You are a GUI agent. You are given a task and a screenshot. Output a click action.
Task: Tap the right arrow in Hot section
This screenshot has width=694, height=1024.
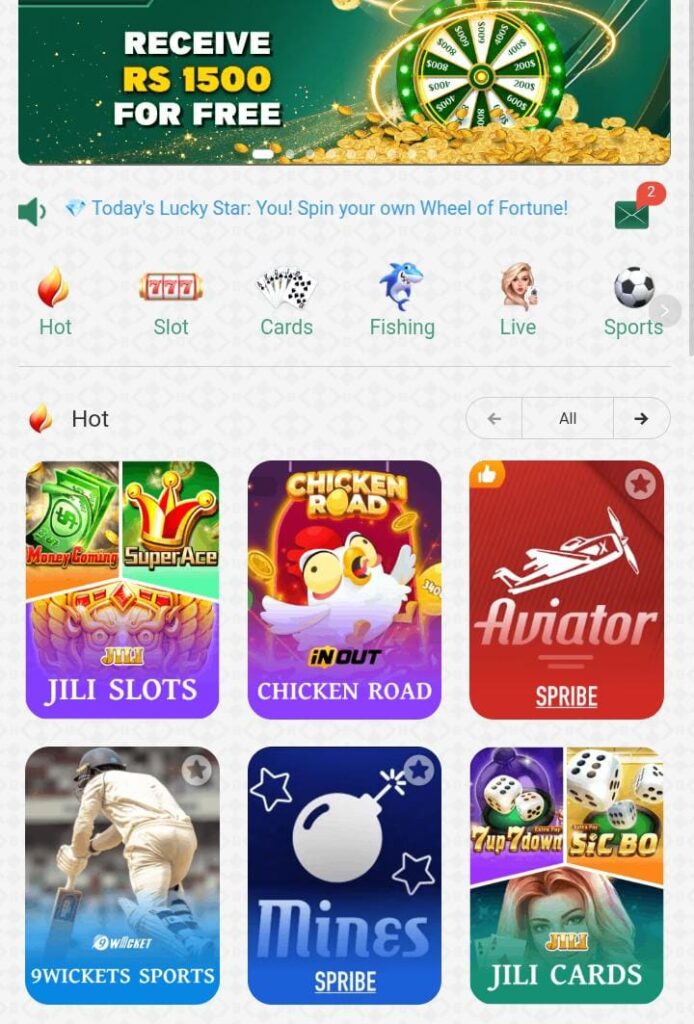641,419
